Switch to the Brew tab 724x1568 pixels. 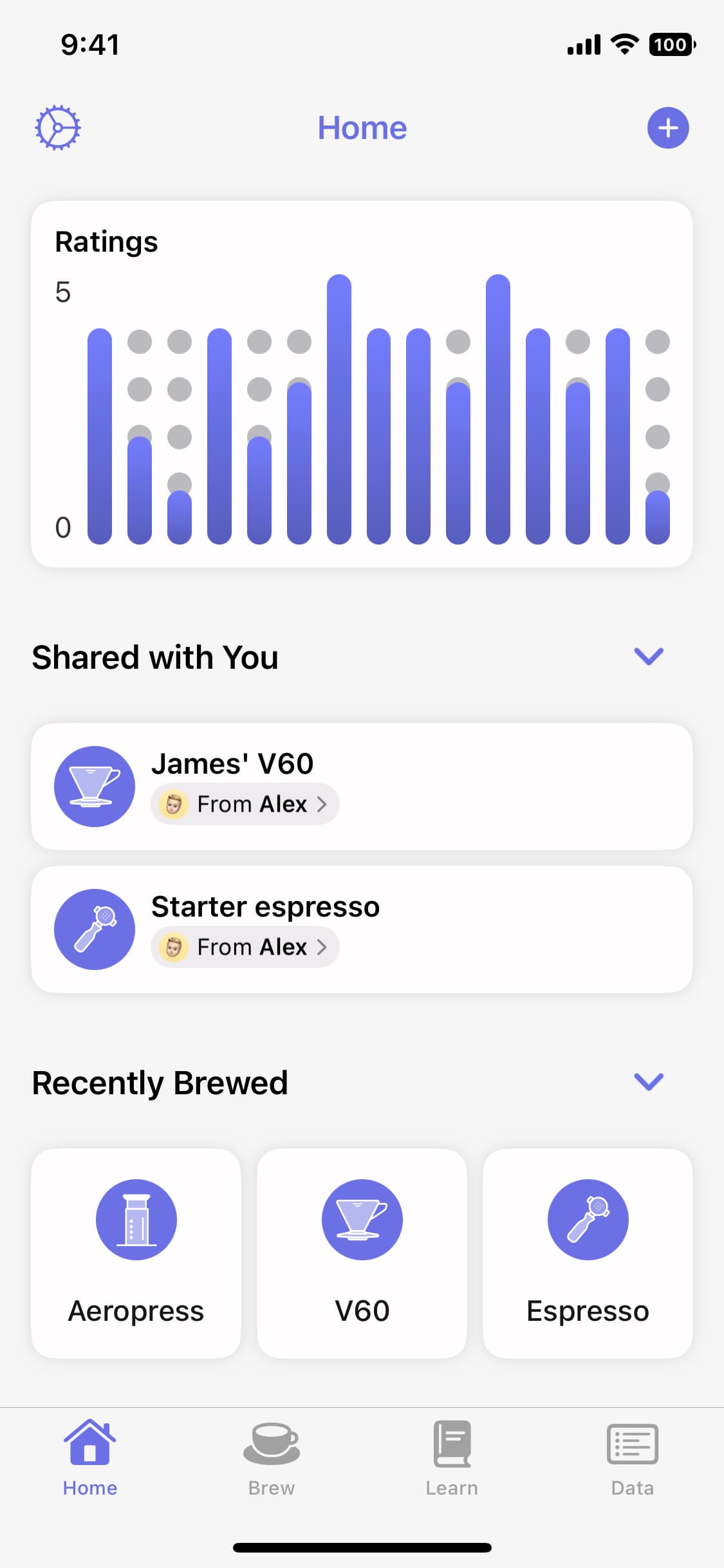click(272, 1459)
